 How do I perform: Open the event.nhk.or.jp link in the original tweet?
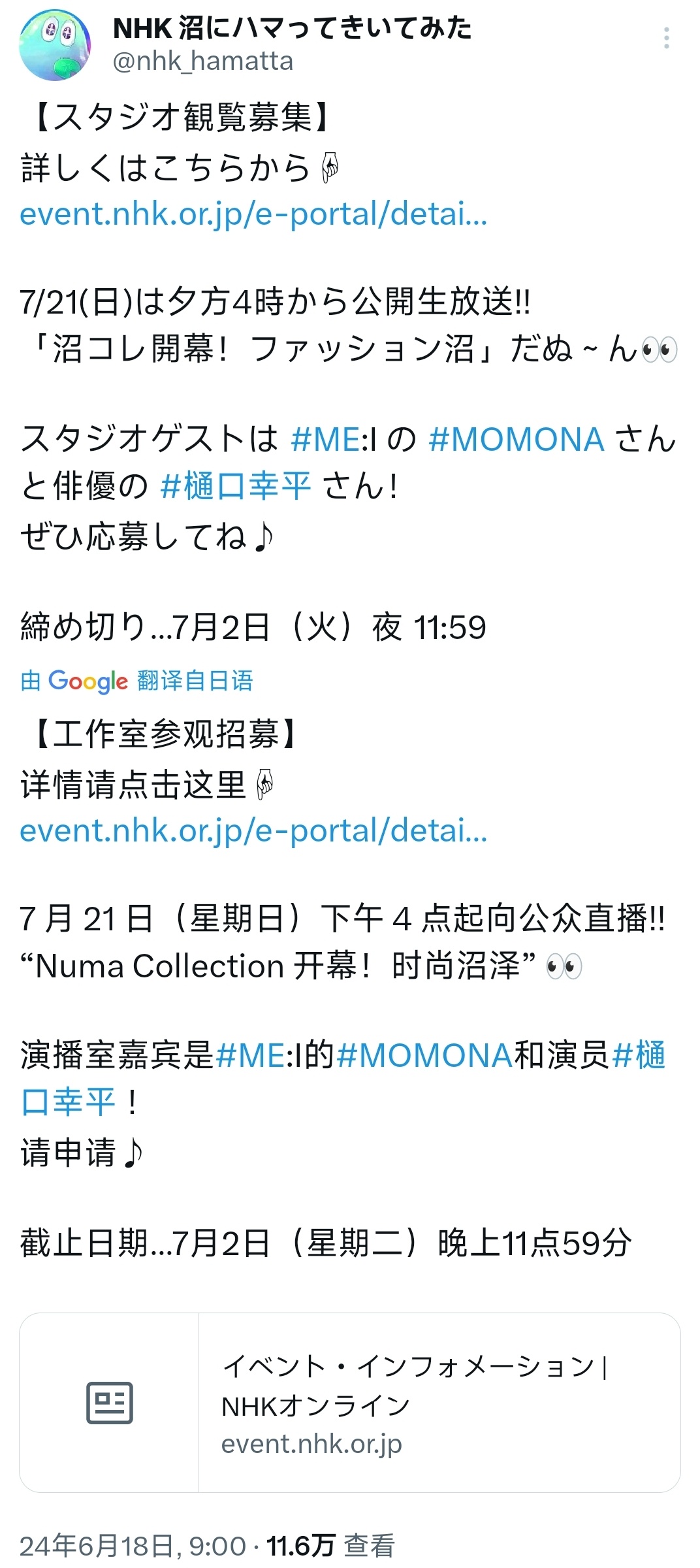click(253, 214)
